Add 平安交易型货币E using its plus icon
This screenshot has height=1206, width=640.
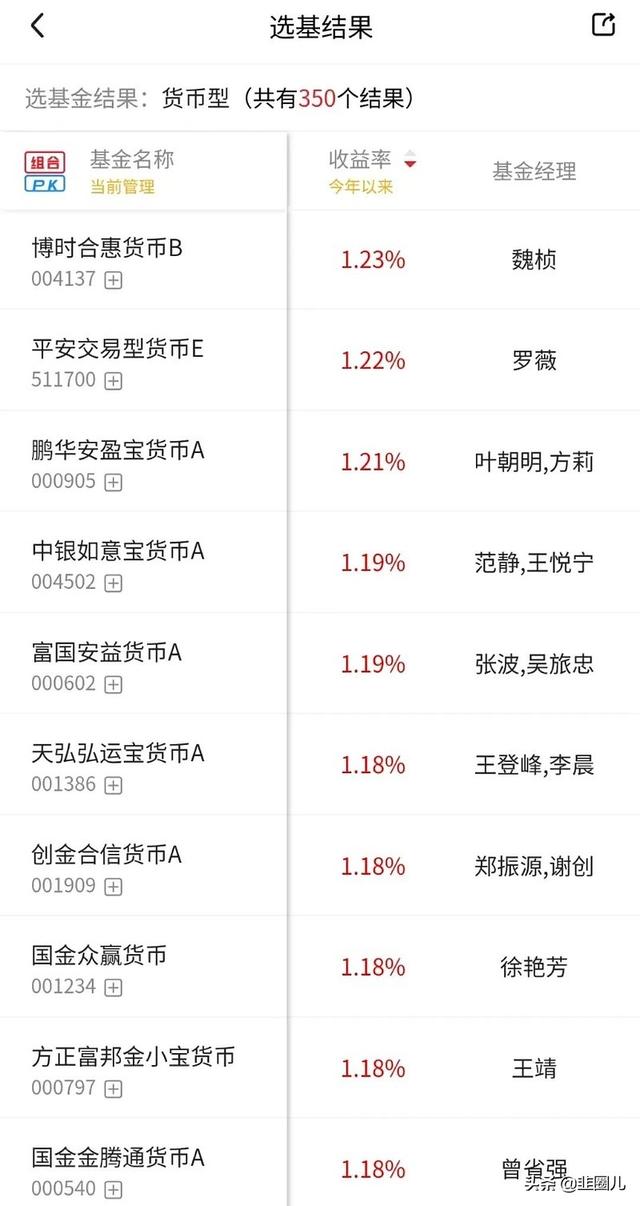[x=114, y=381]
